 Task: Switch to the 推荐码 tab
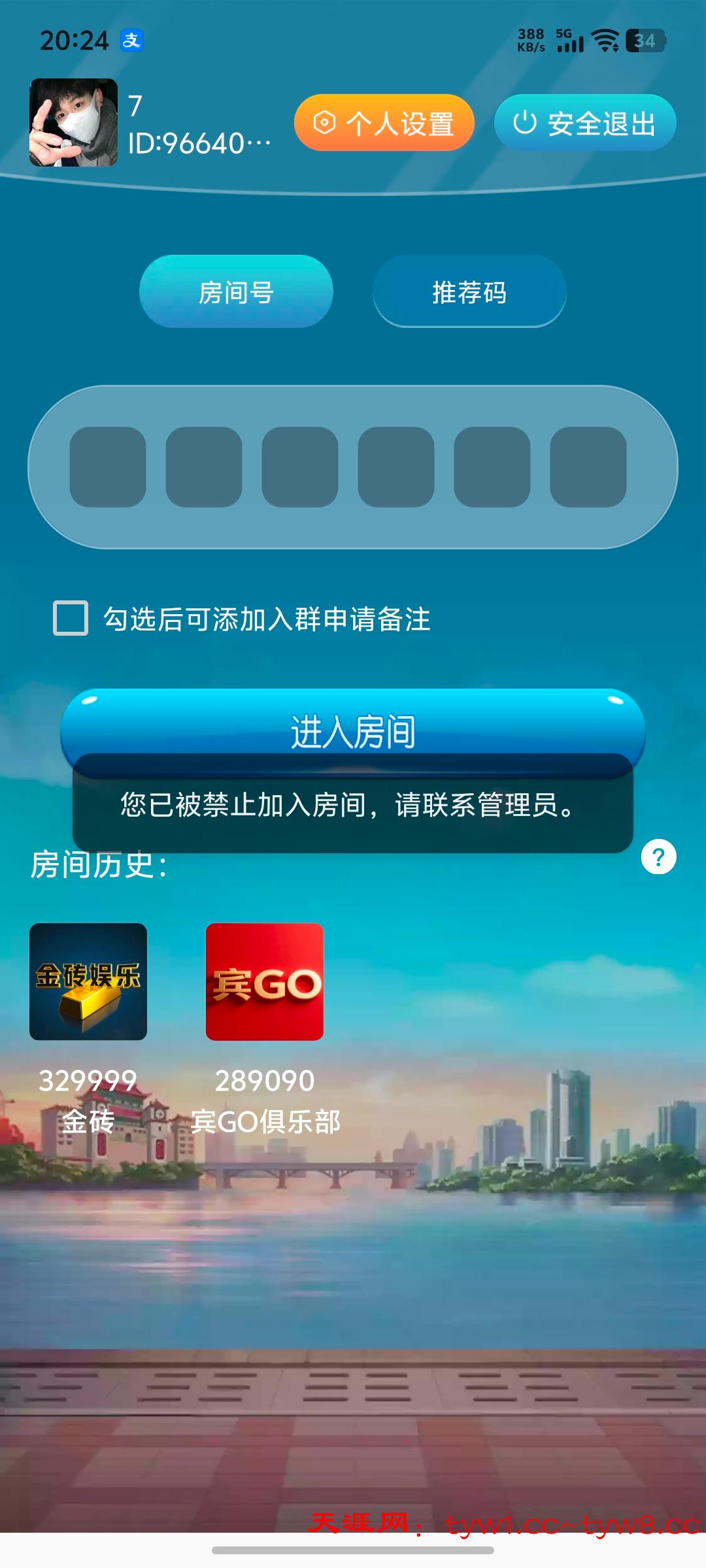tap(470, 292)
